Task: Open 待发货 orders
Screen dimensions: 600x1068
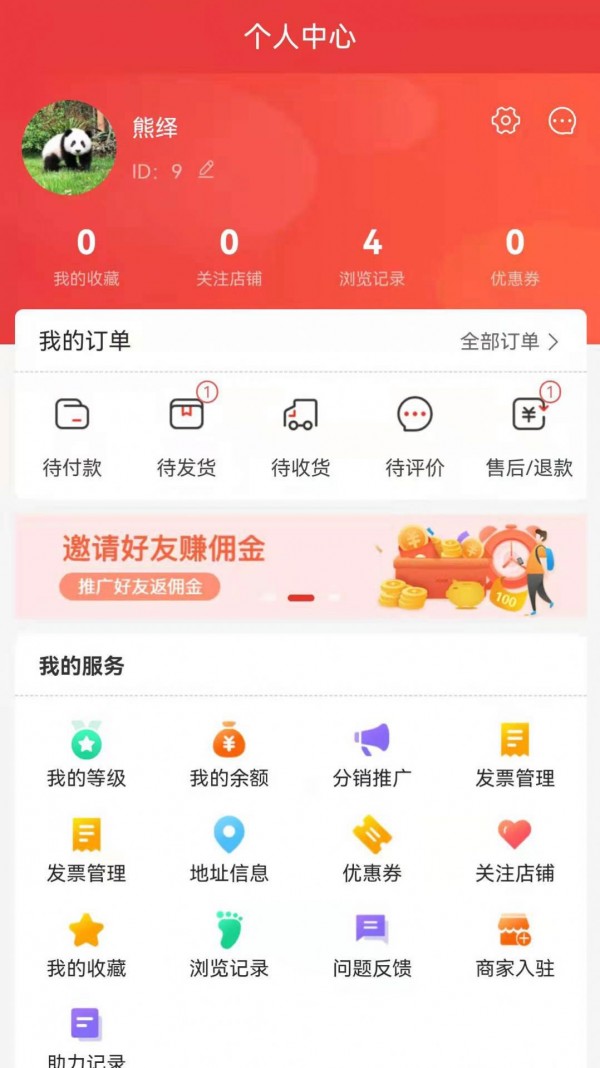Action: [187, 436]
